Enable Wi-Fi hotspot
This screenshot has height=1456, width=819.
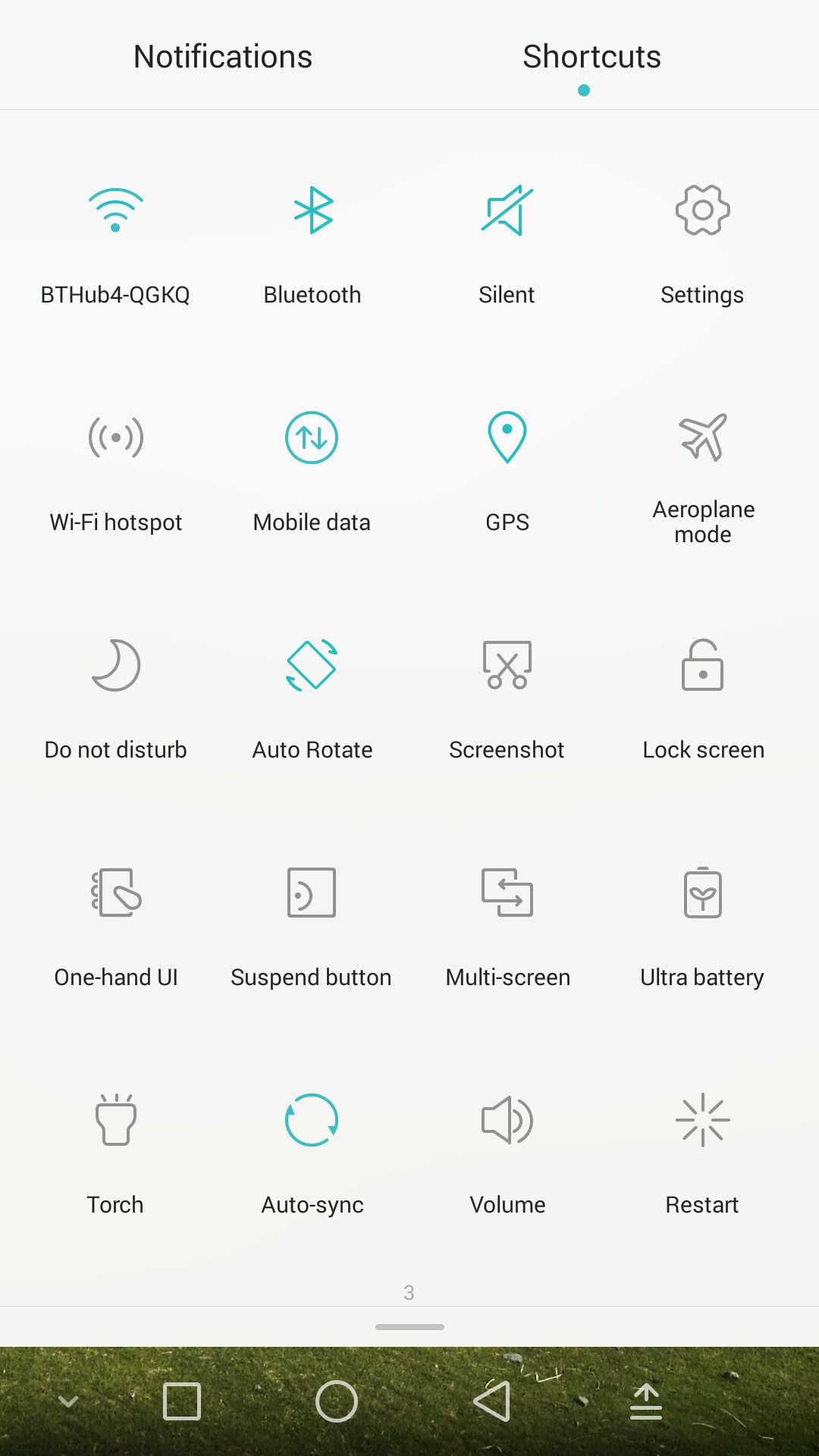(115, 438)
